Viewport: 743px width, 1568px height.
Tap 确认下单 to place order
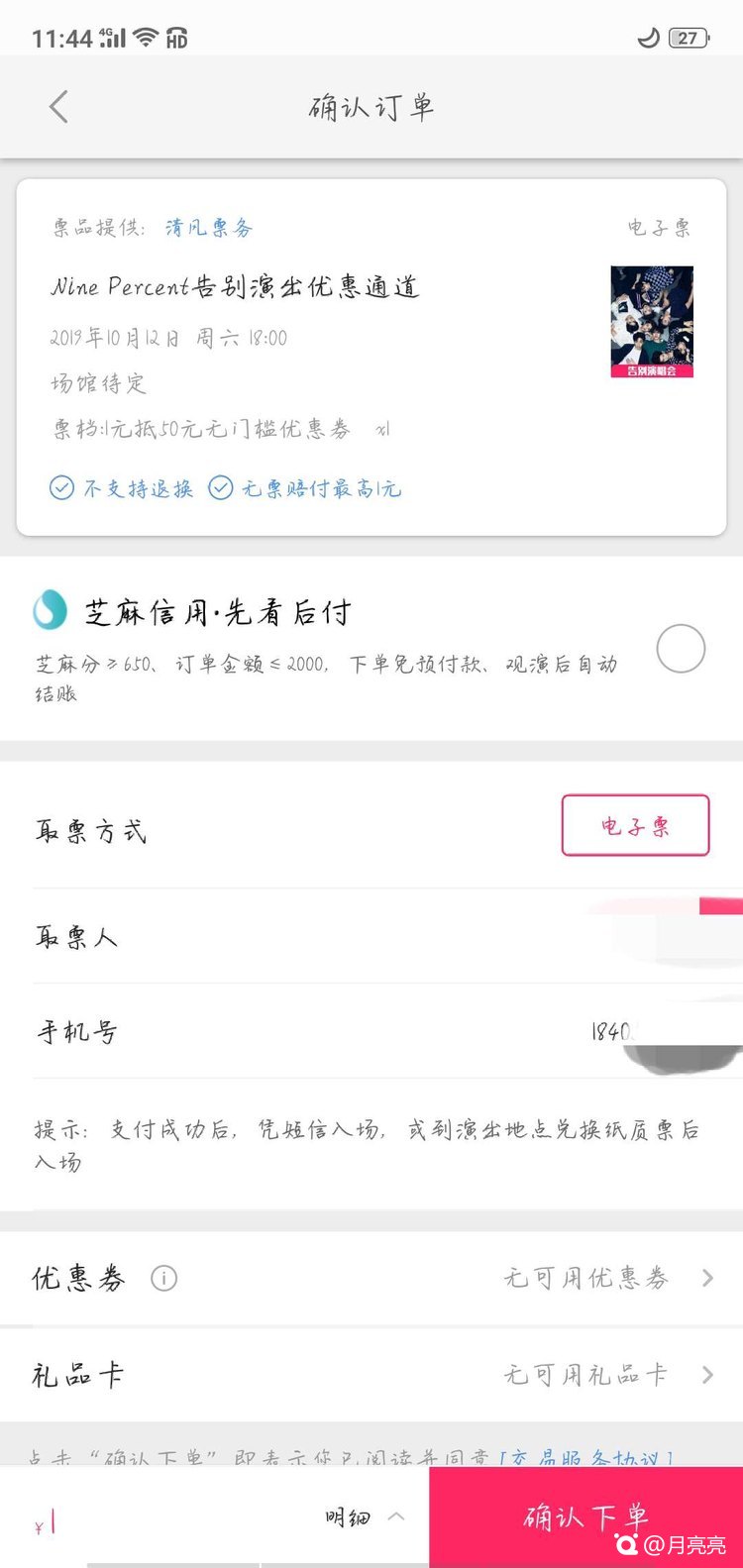(x=585, y=1516)
